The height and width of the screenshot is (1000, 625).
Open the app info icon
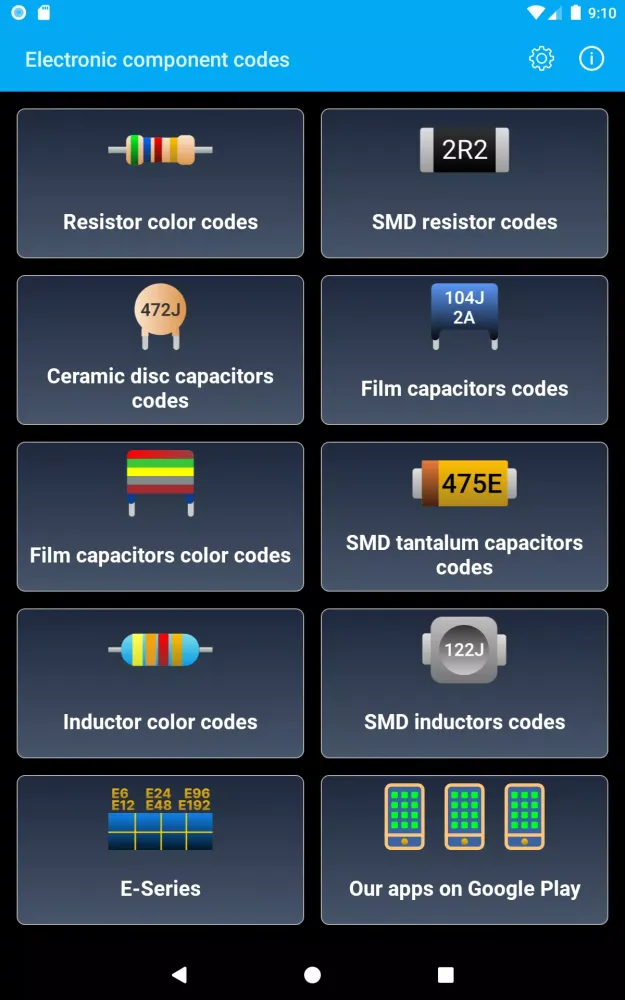(x=591, y=59)
